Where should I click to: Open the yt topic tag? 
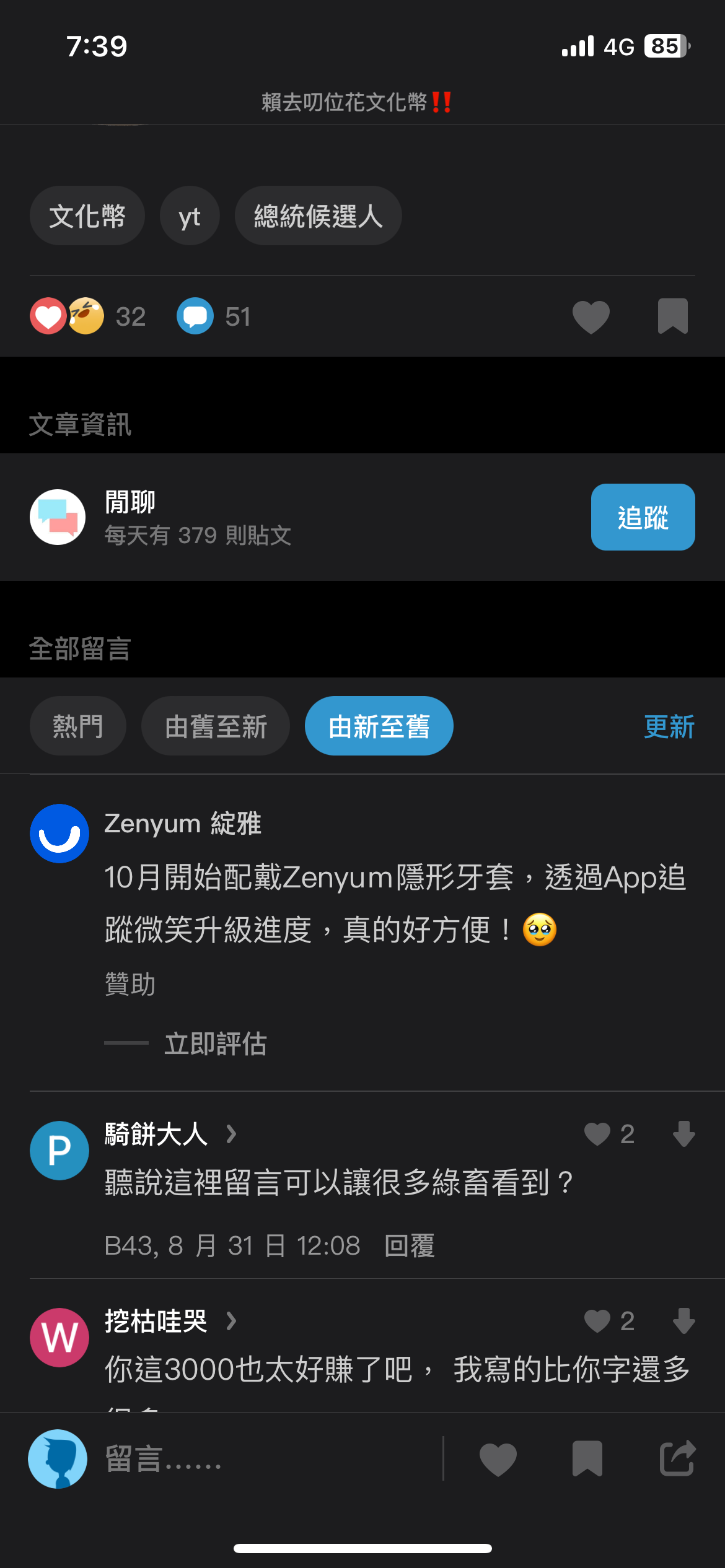[190, 216]
